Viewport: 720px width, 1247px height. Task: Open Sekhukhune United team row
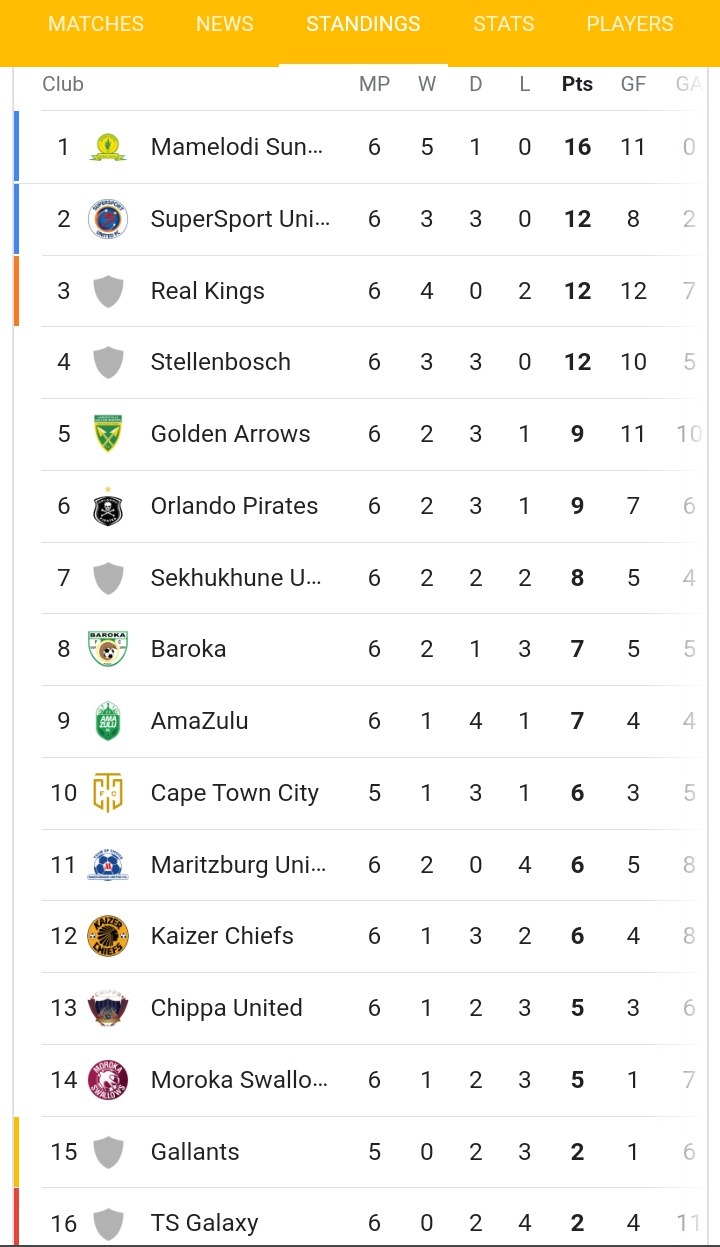click(x=372, y=578)
